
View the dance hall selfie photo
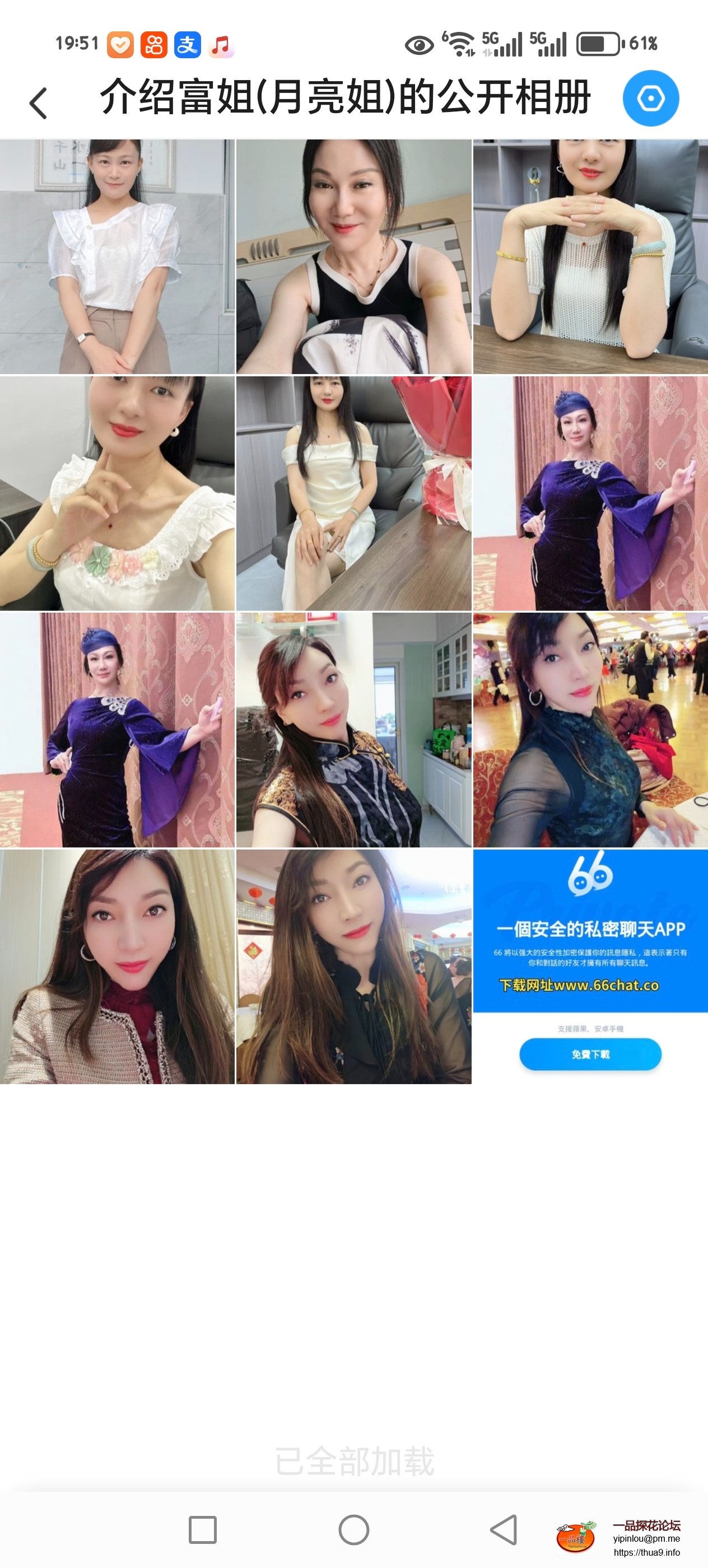[590, 730]
